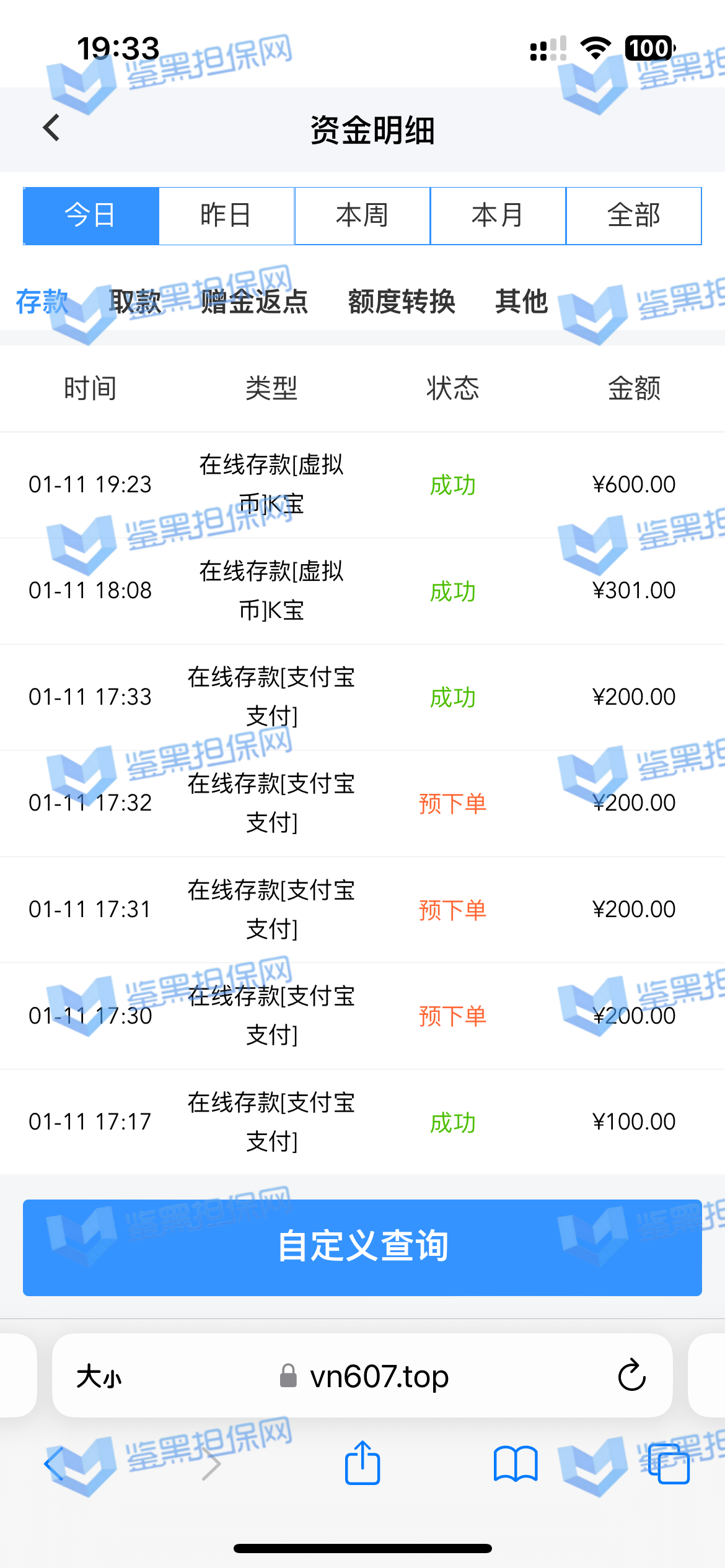The width and height of the screenshot is (725, 1568).
Task: Go back in Safari browser history
Action: point(55,1464)
